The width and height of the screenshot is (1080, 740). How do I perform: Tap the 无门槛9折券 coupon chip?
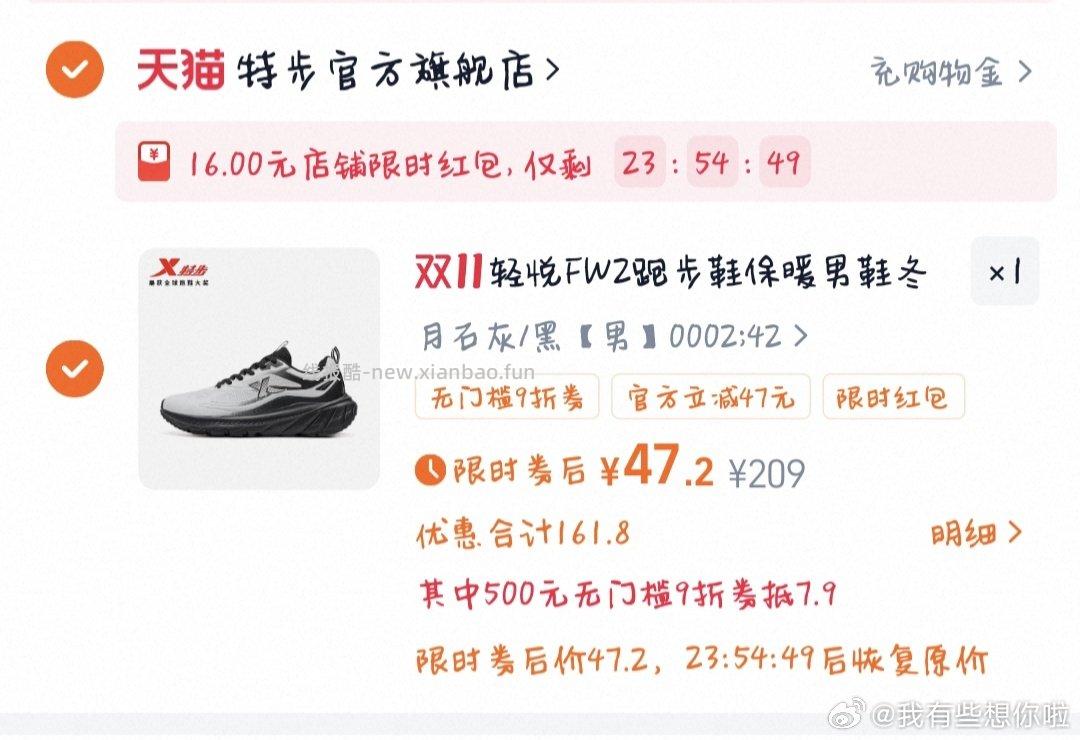(506, 398)
